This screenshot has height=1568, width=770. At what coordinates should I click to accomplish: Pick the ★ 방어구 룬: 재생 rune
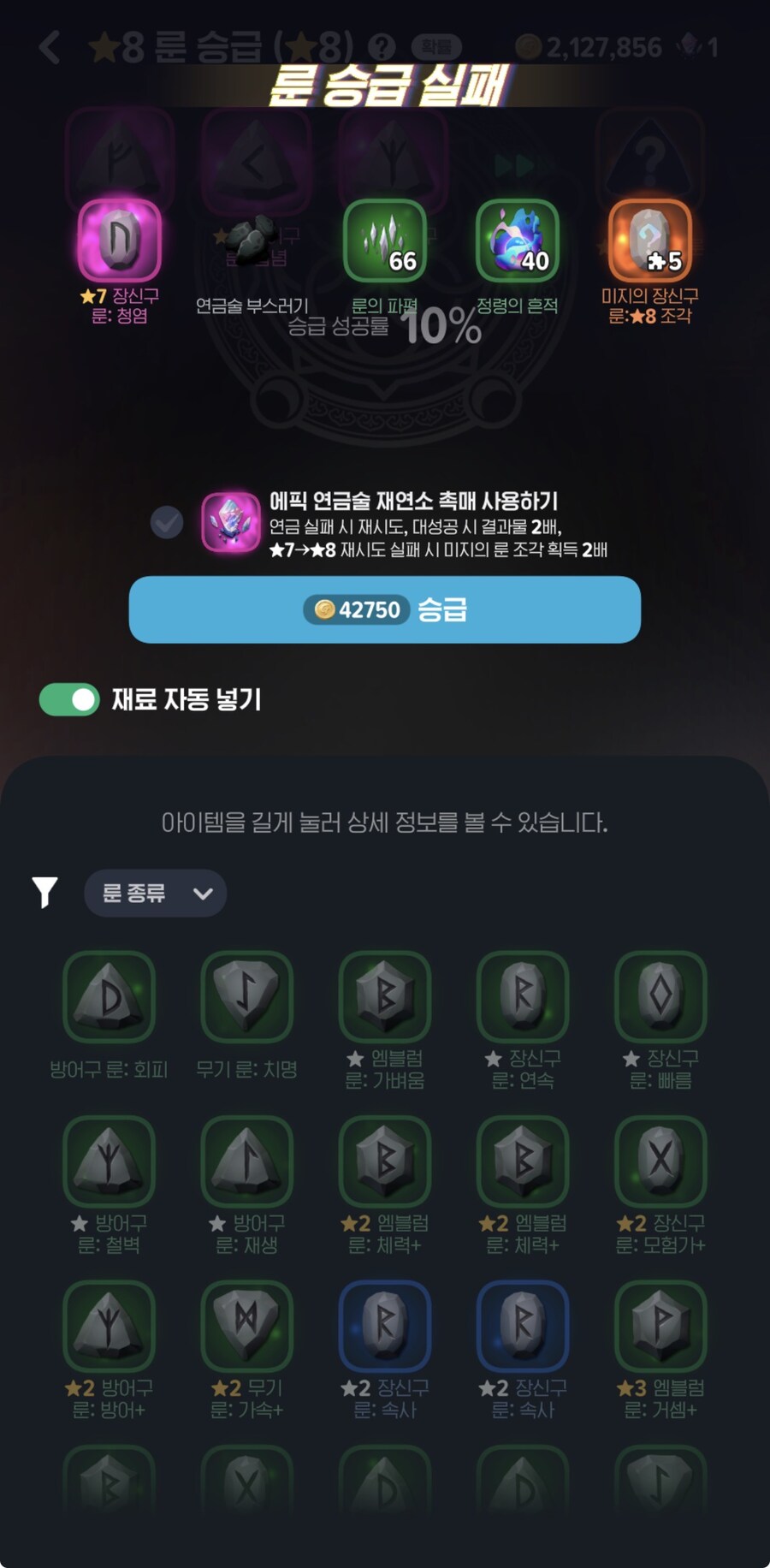(246, 1162)
